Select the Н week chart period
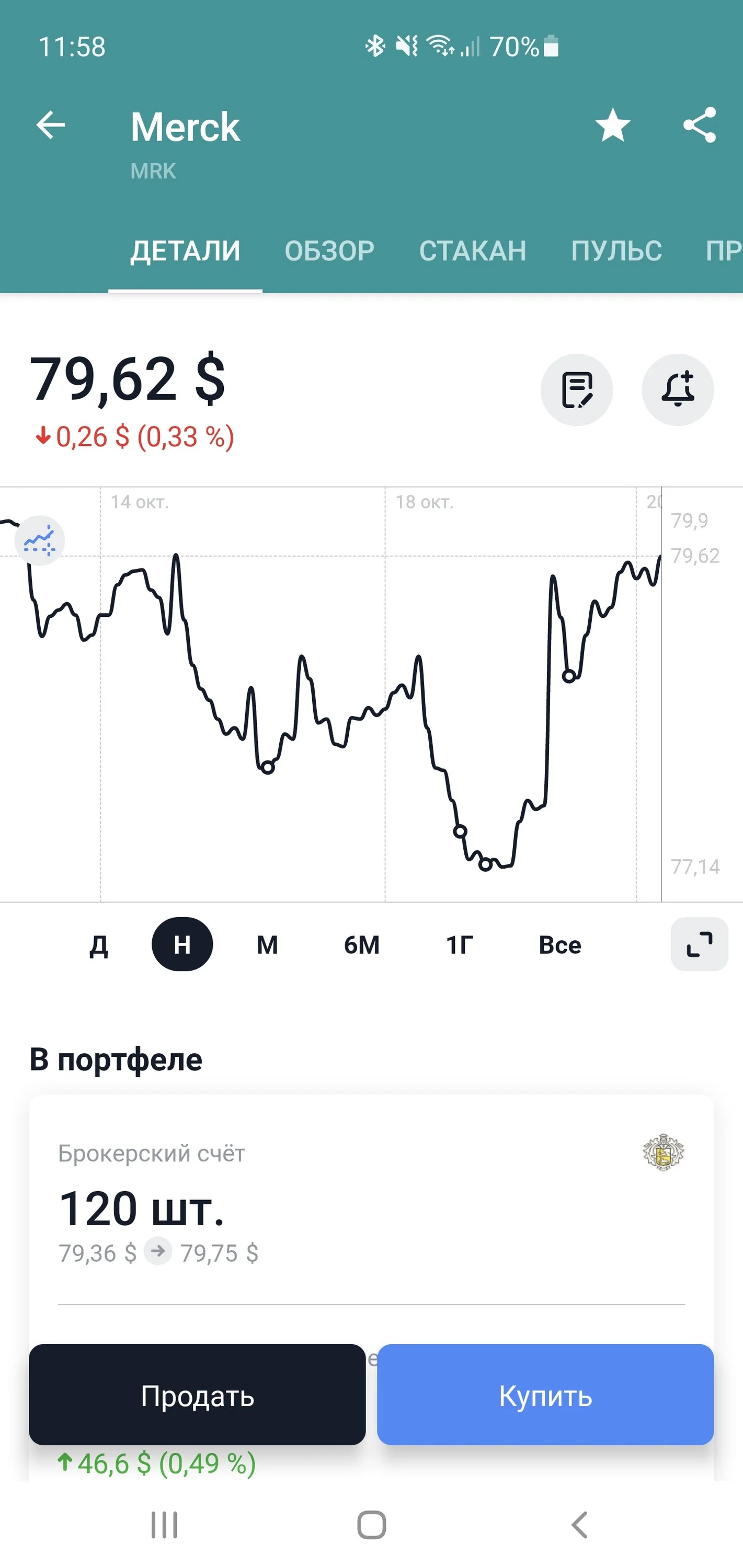This screenshot has height=1568, width=743. coord(182,944)
